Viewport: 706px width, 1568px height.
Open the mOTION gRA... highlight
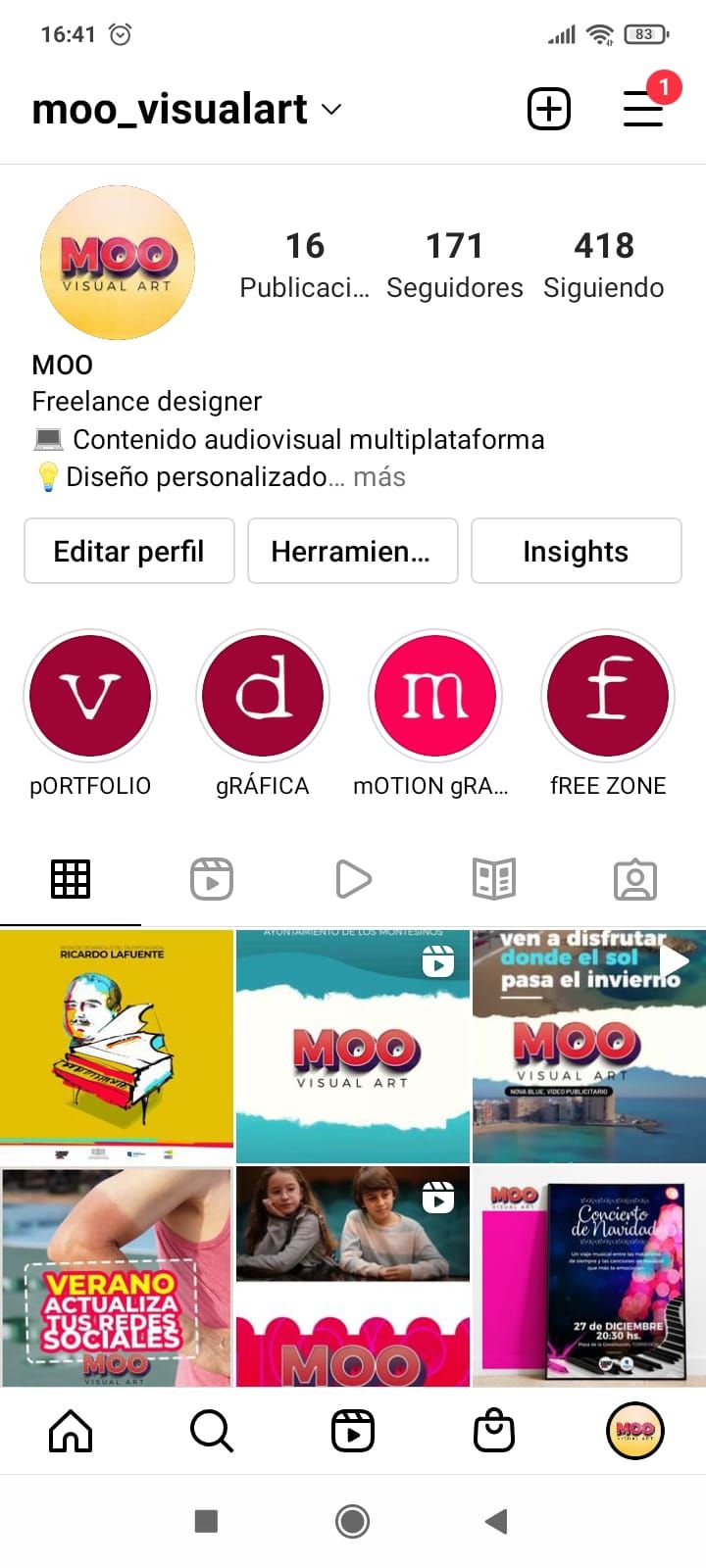point(435,695)
